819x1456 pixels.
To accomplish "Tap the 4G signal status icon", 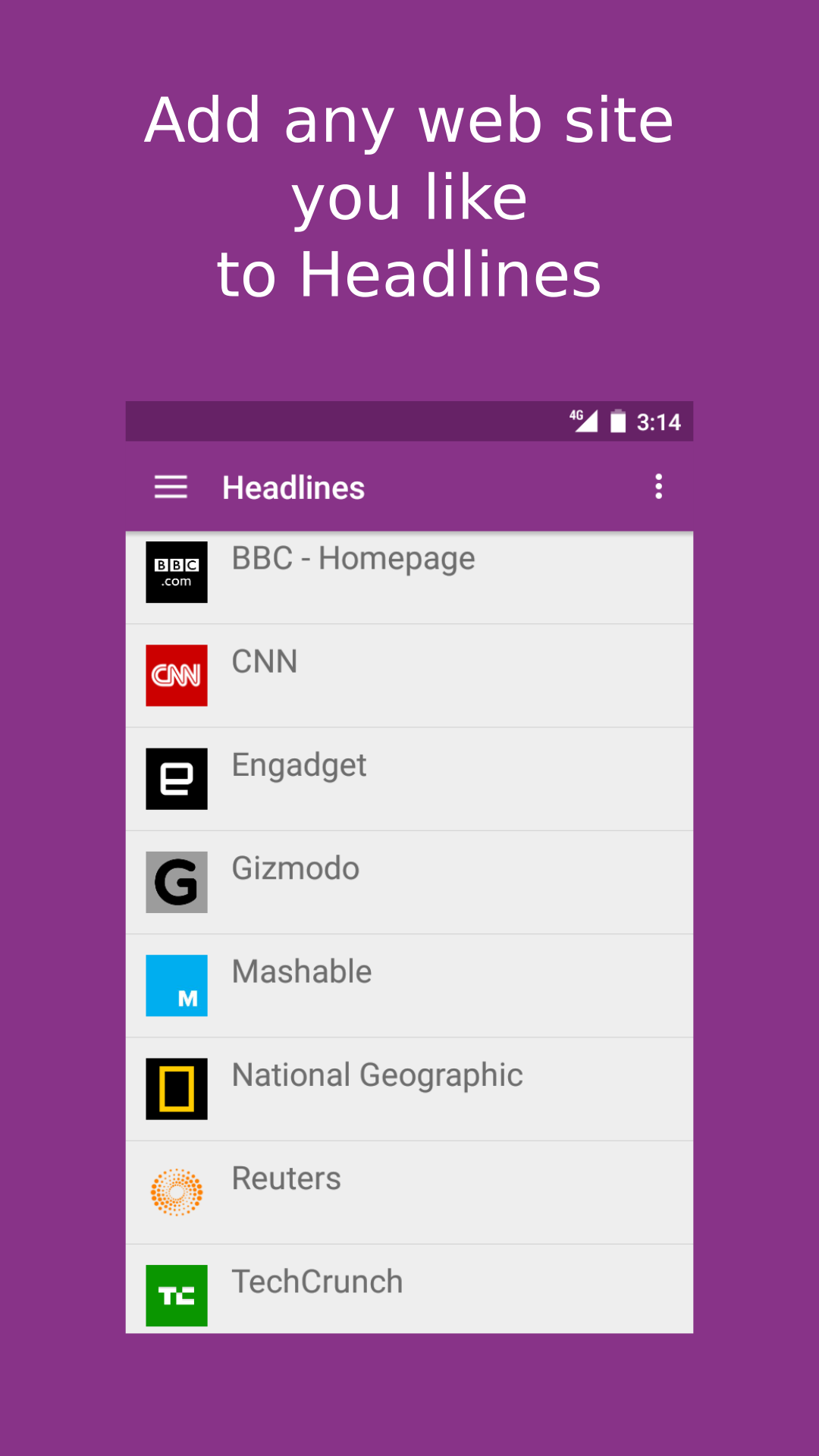I will pos(582,422).
